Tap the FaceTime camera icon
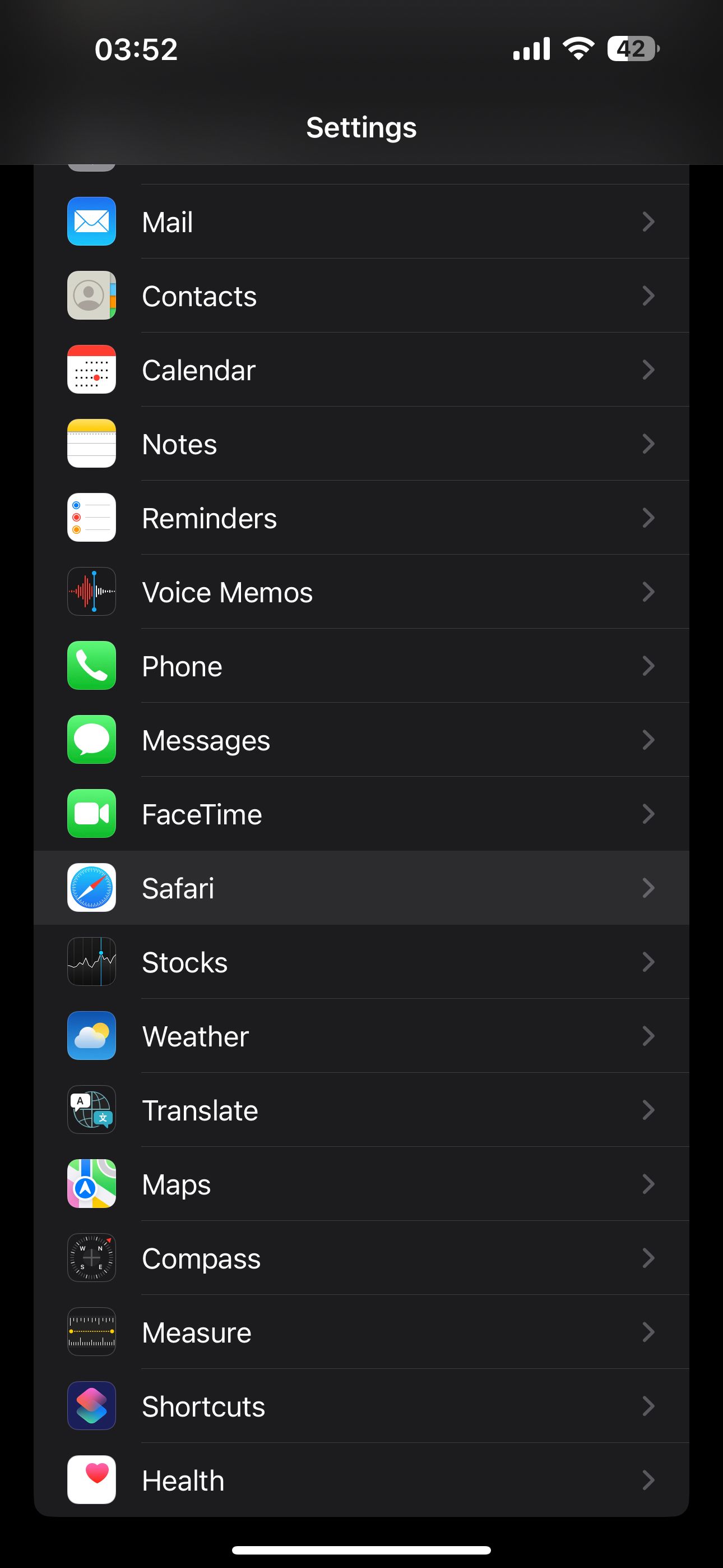Image resolution: width=723 pixels, height=1568 pixels. [91, 814]
